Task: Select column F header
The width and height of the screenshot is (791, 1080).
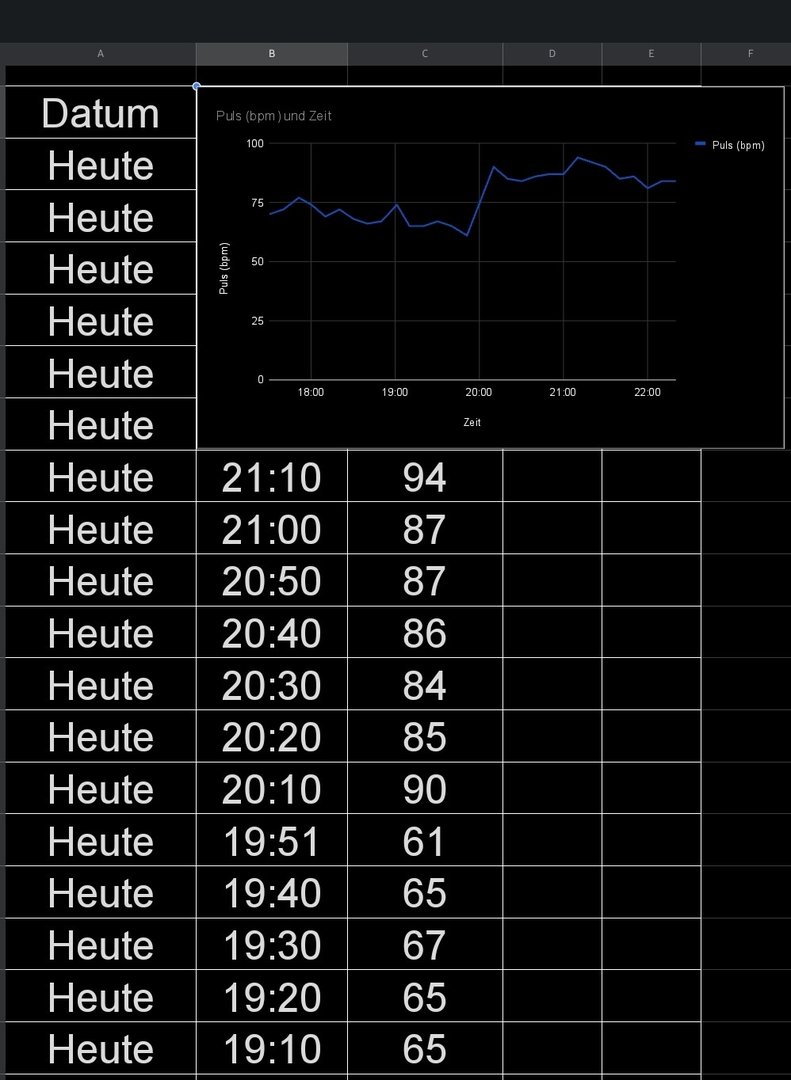Action: click(x=749, y=54)
